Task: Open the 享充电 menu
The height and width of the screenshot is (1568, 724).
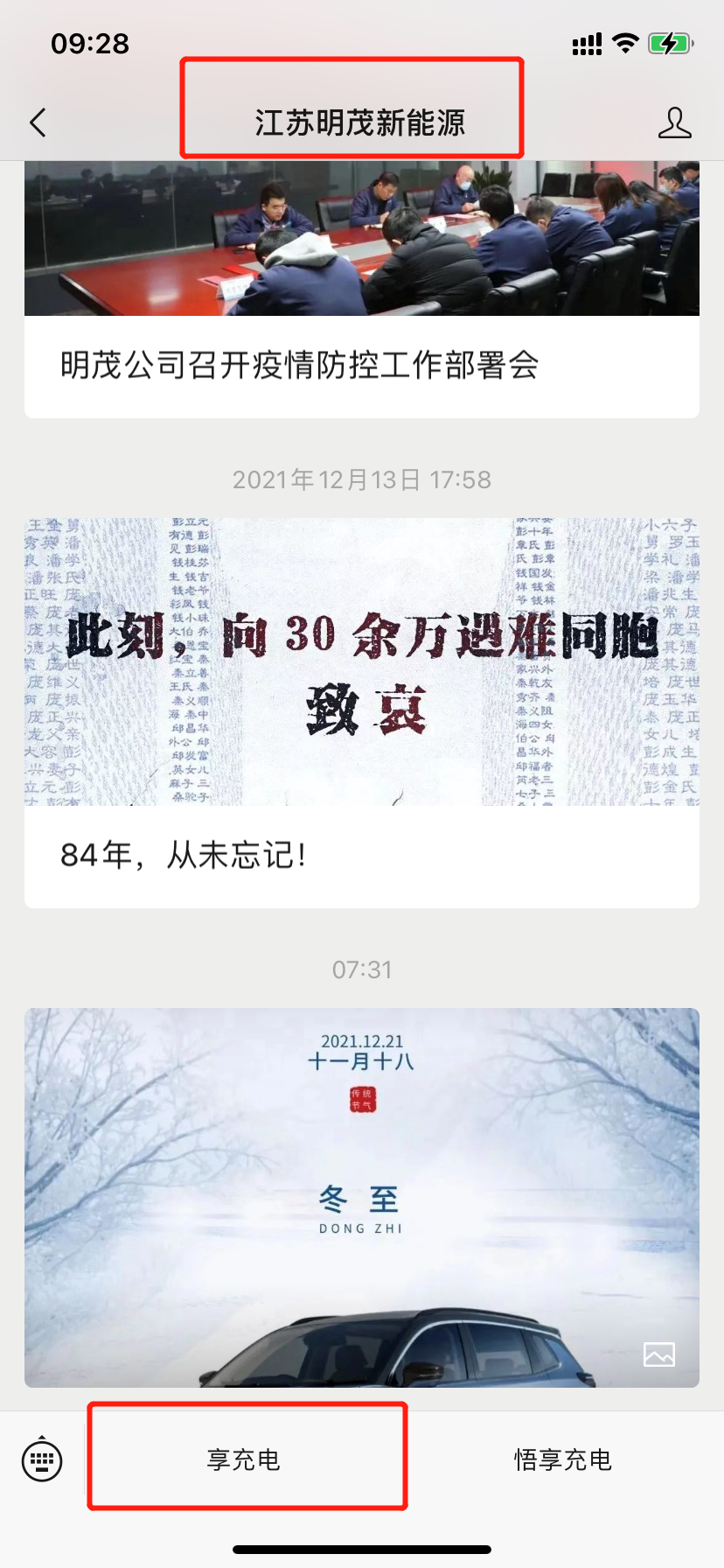Action: (244, 1459)
